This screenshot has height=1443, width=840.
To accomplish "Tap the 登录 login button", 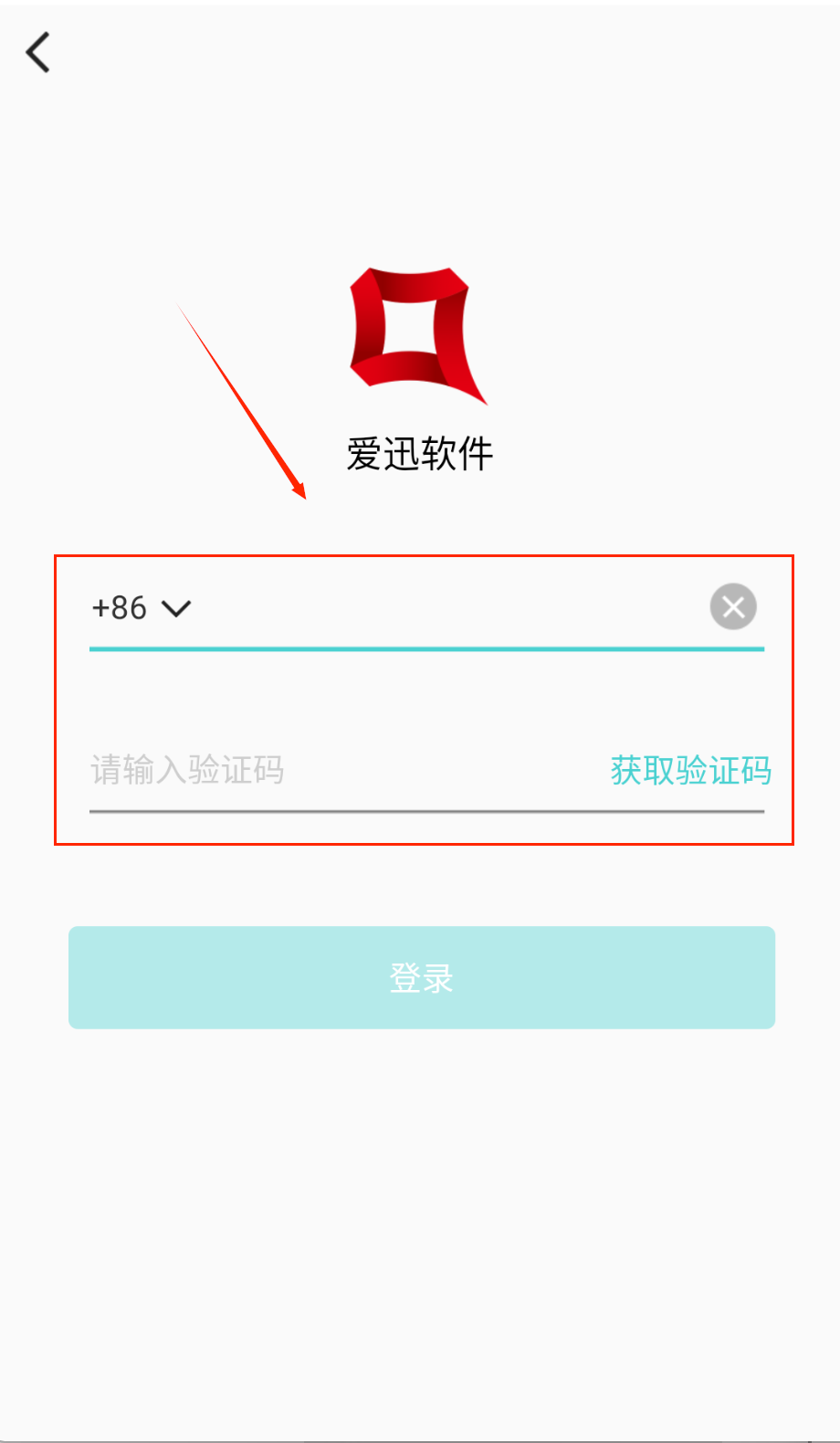I will coord(421,977).
